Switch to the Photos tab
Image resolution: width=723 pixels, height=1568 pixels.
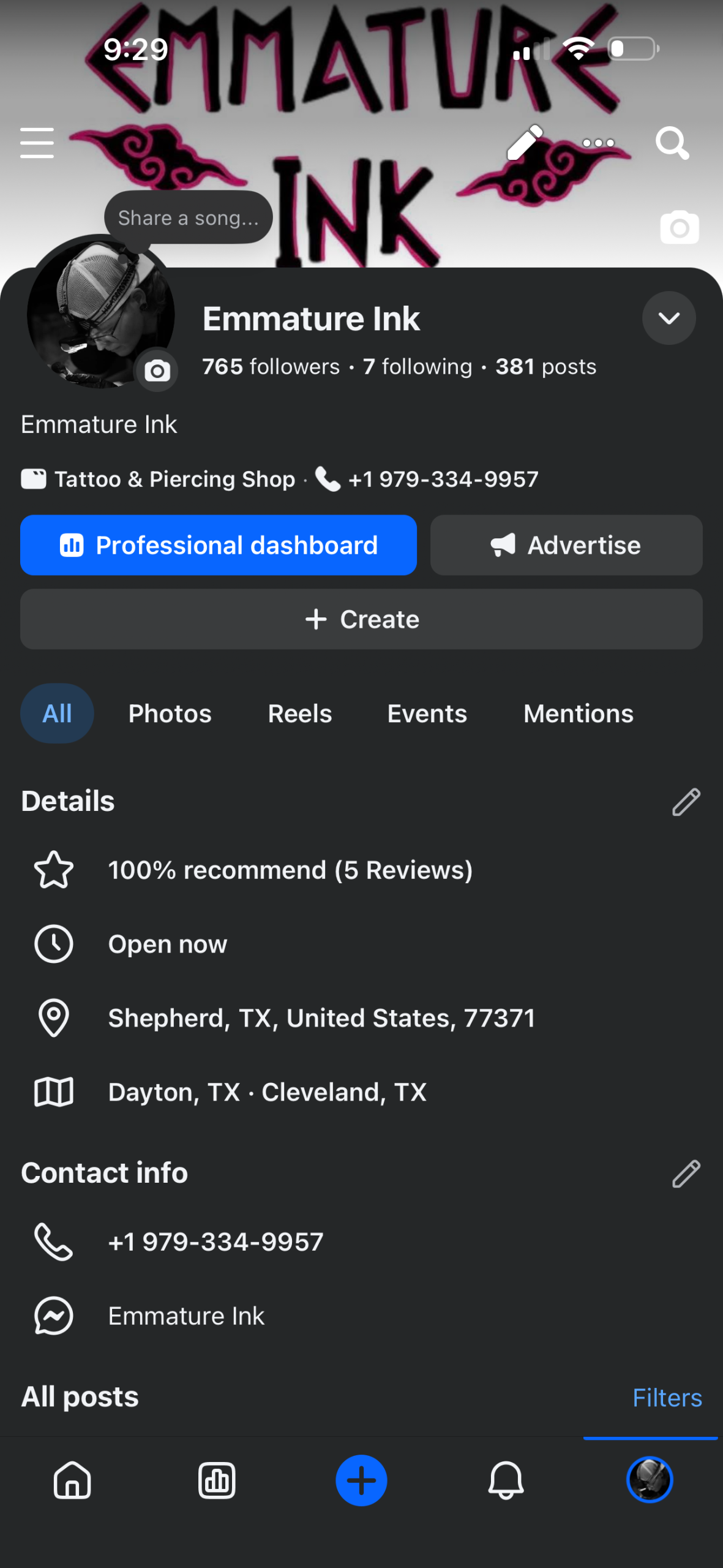pyautogui.click(x=170, y=714)
